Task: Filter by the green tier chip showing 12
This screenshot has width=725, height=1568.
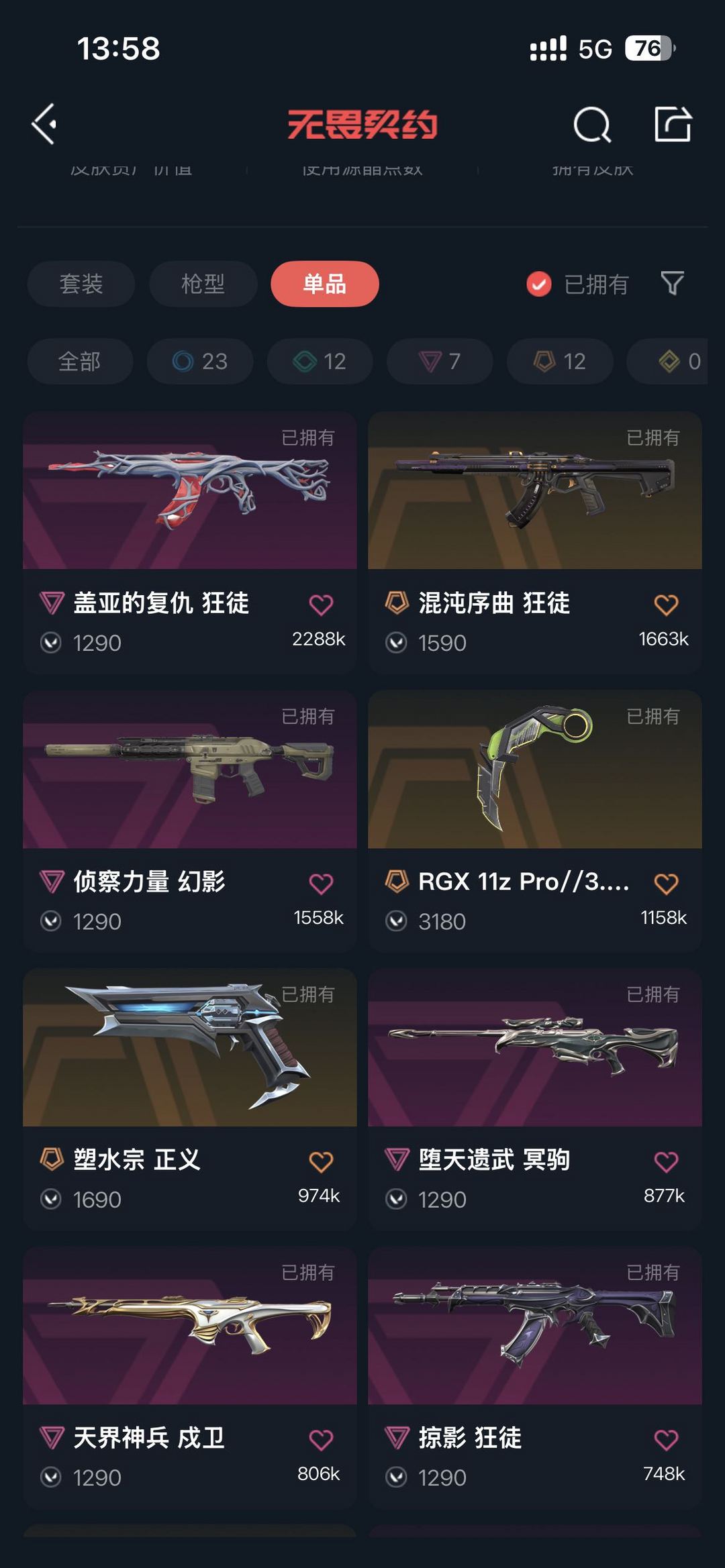Action: coord(320,362)
